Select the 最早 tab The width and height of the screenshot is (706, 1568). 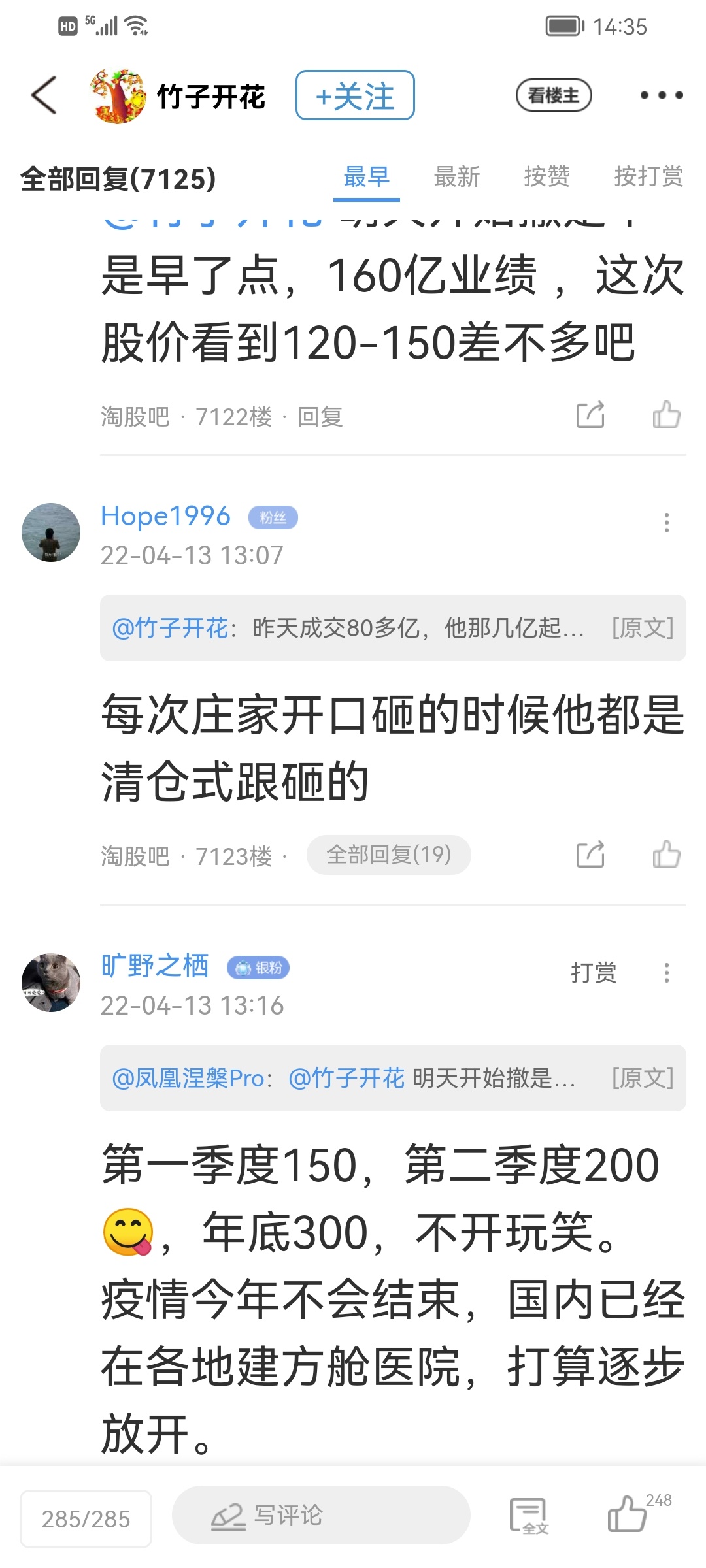[367, 176]
